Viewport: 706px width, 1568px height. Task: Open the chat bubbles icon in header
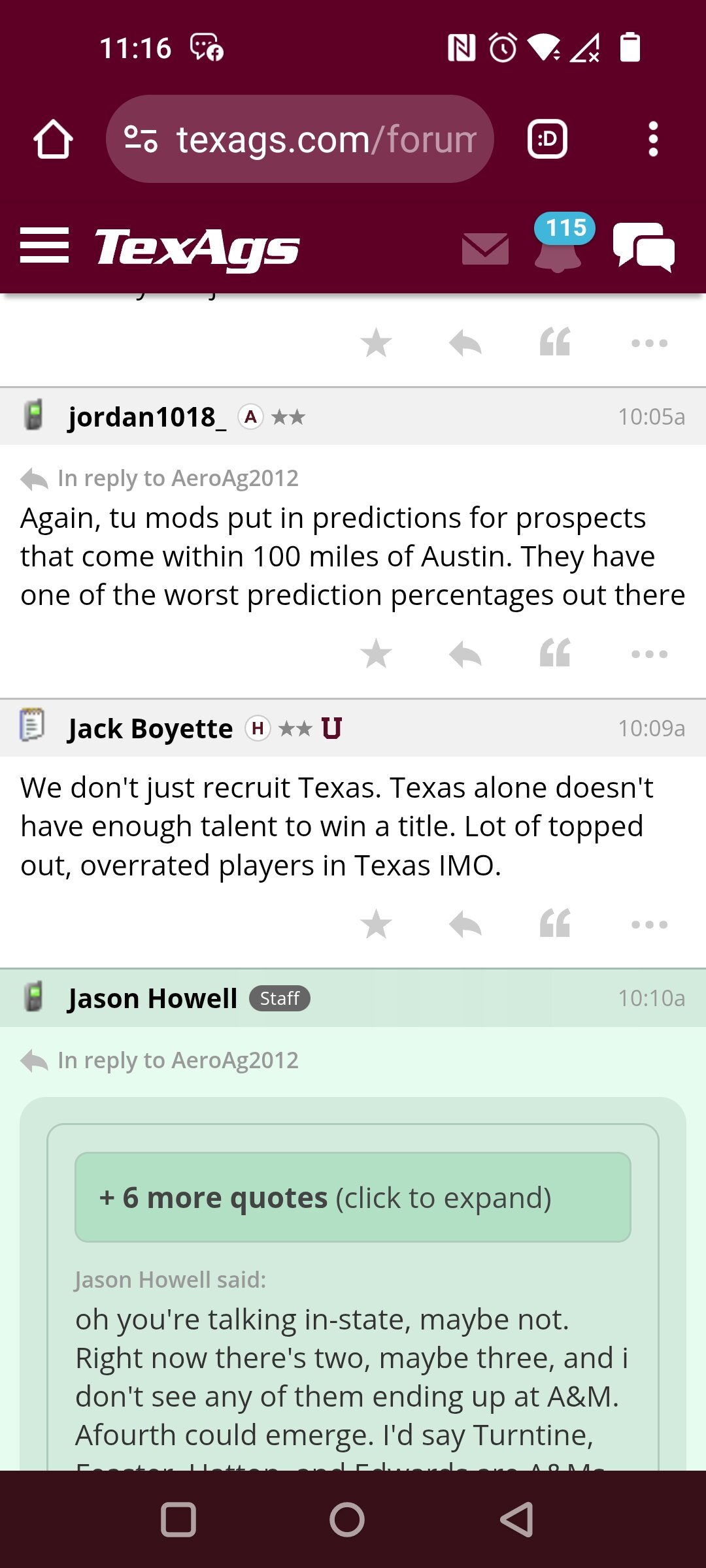point(644,247)
